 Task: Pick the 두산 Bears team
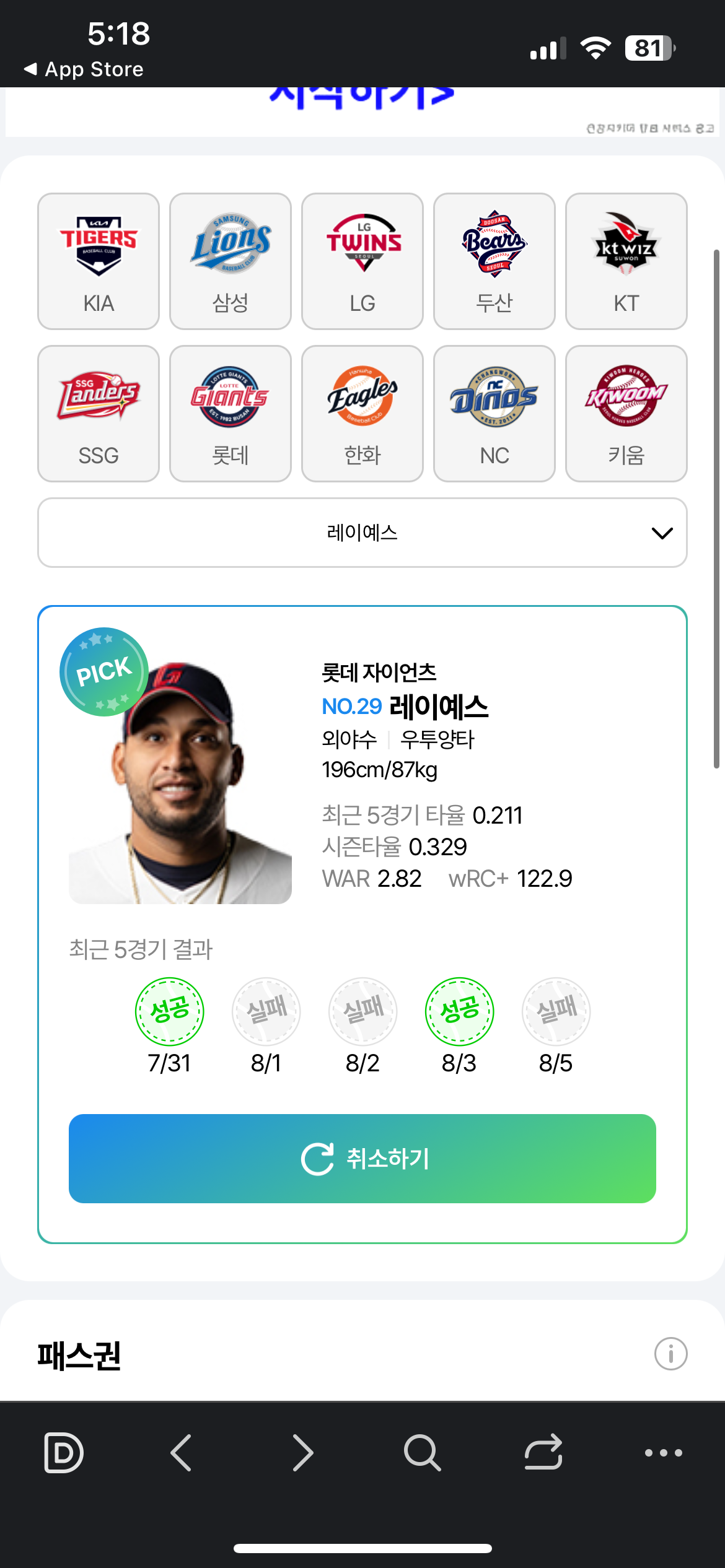(494, 261)
